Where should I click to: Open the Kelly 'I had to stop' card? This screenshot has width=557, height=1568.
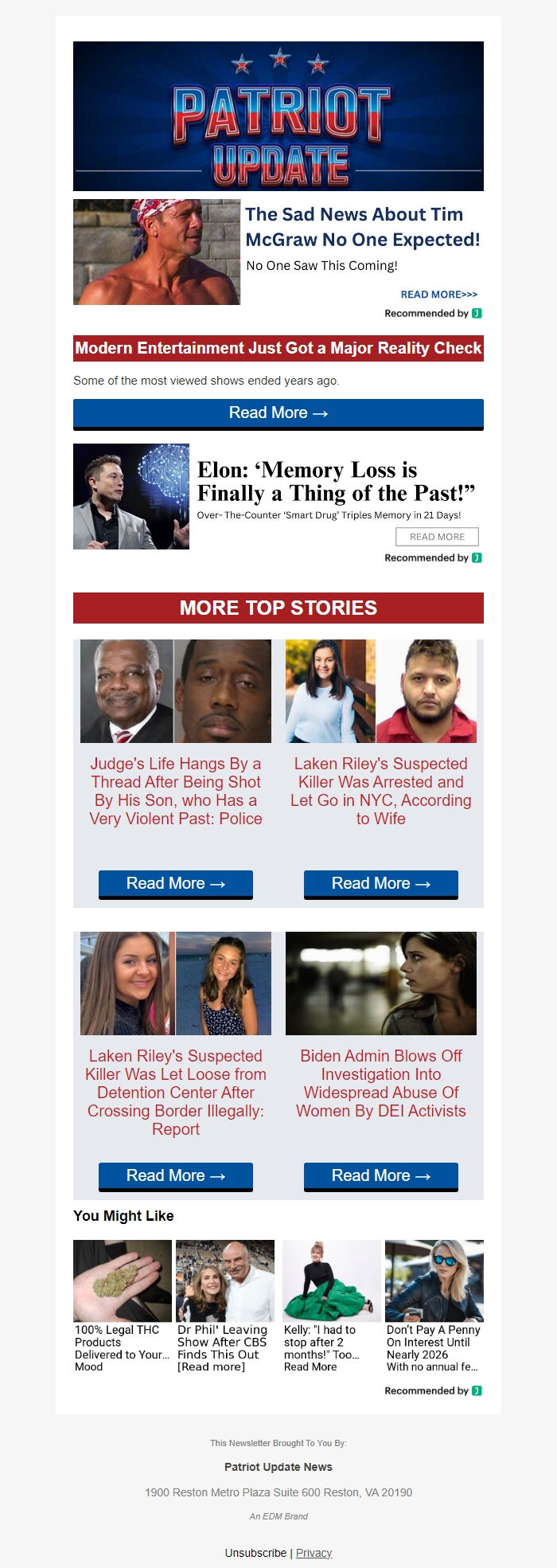pyautogui.click(x=331, y=1306)
